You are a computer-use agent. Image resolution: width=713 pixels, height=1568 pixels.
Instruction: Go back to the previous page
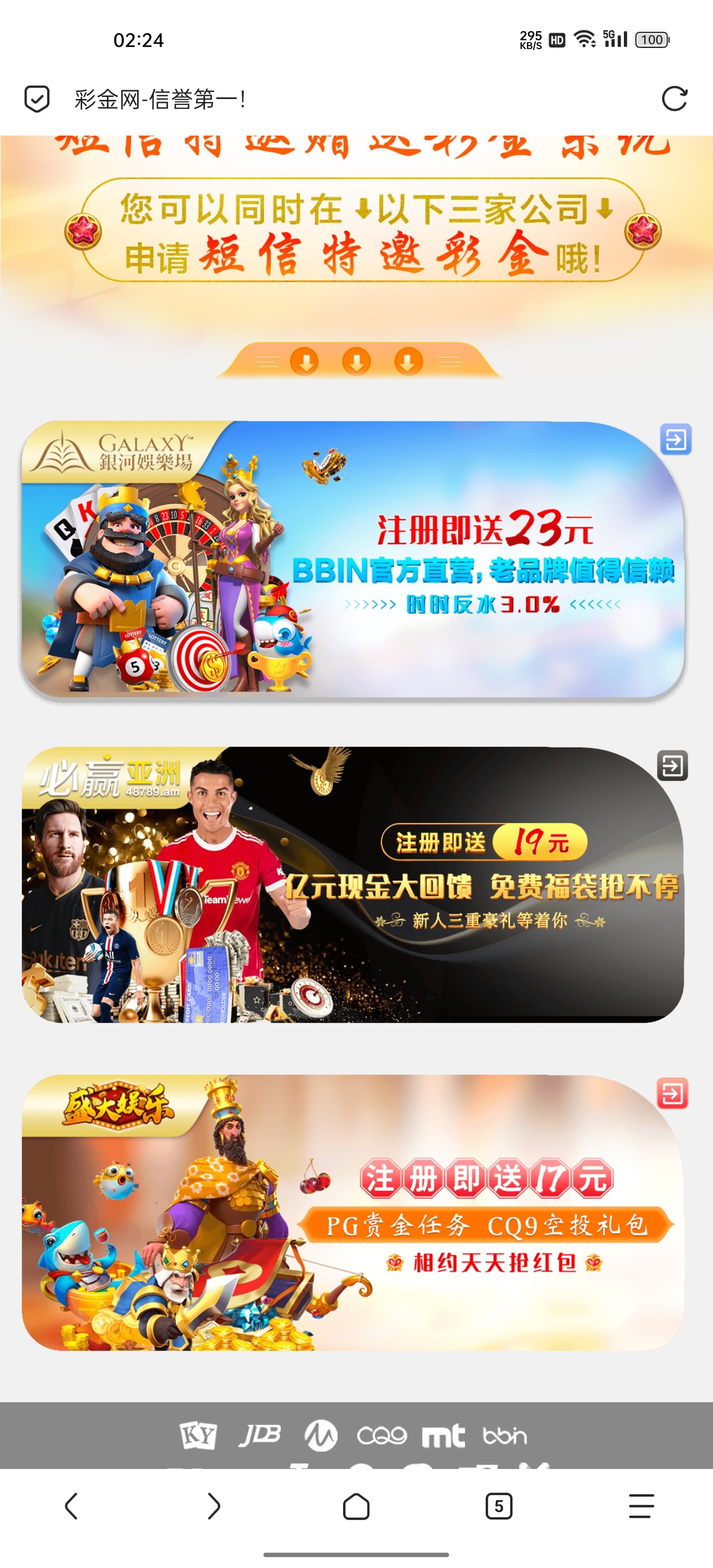pos(71,1506)
